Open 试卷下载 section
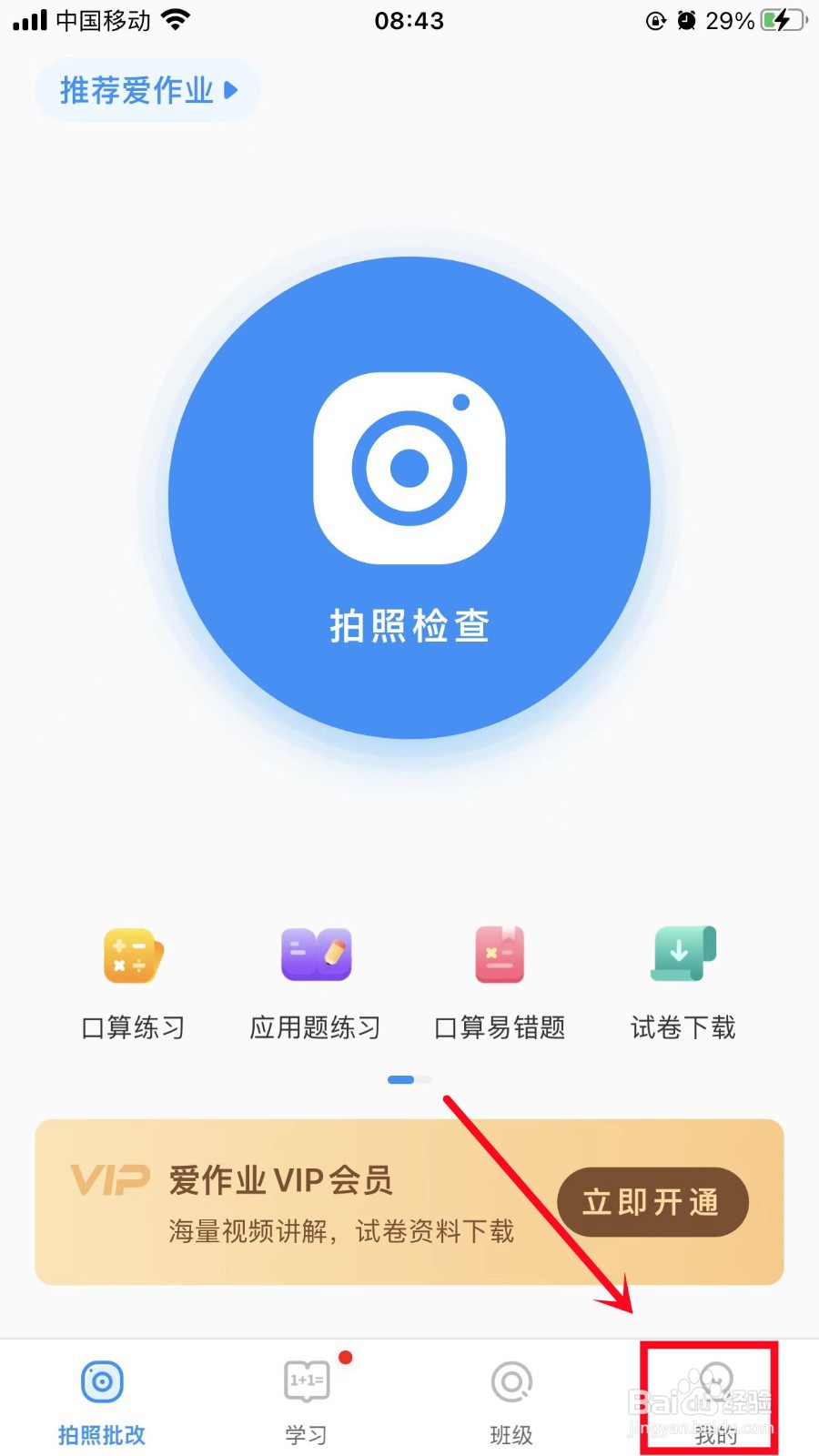 [682, 983]
